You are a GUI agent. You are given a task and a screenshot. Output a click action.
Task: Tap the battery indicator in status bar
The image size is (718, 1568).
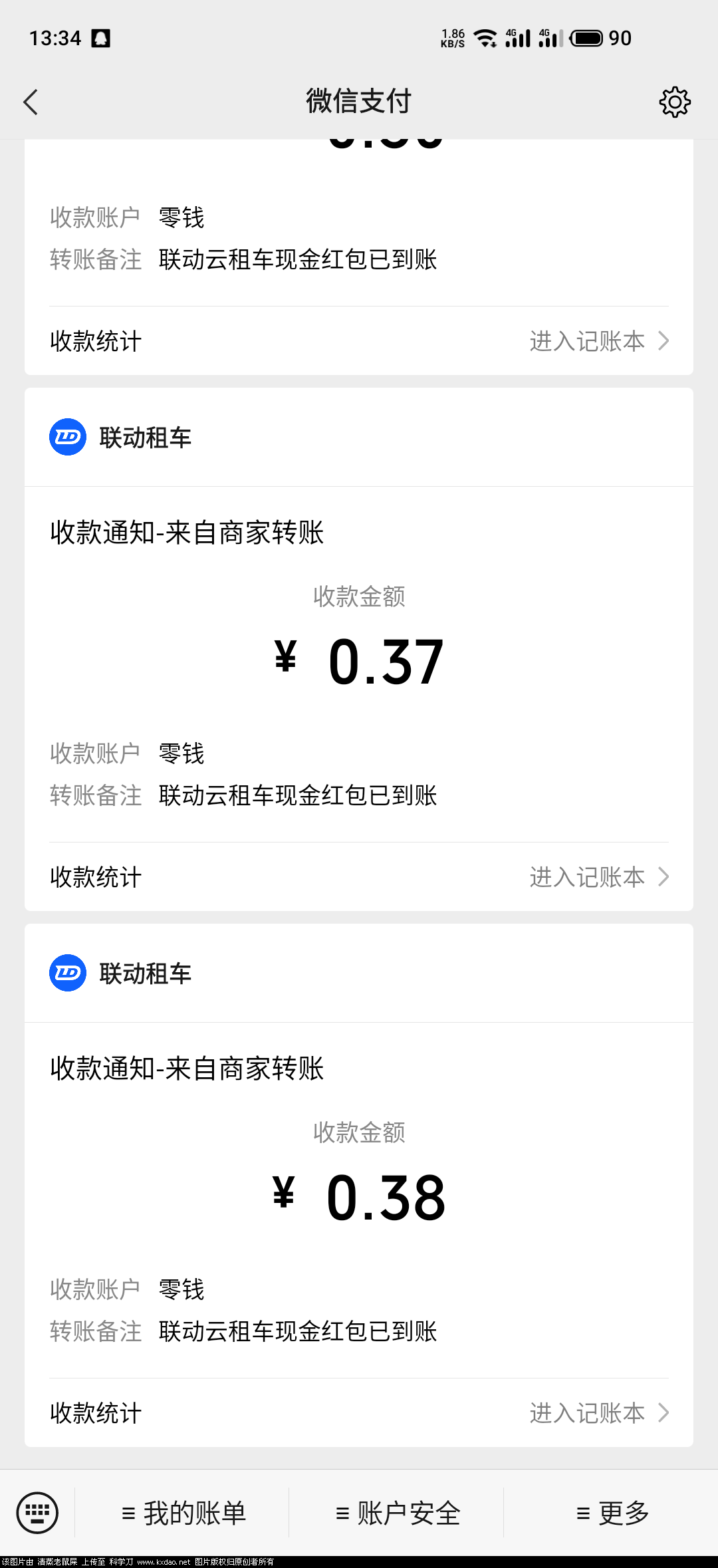(x=588, y=38)
